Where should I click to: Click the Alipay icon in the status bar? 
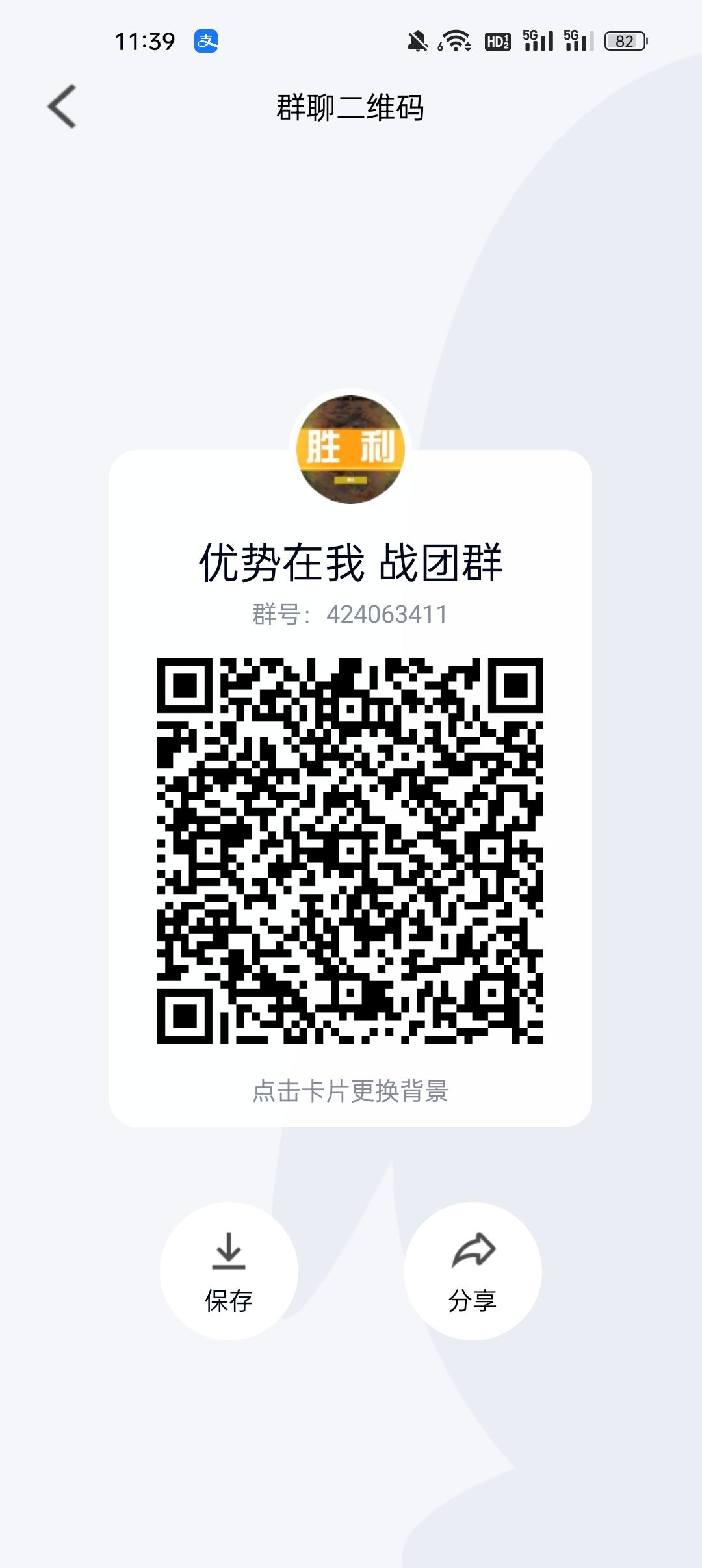[207, 40]
